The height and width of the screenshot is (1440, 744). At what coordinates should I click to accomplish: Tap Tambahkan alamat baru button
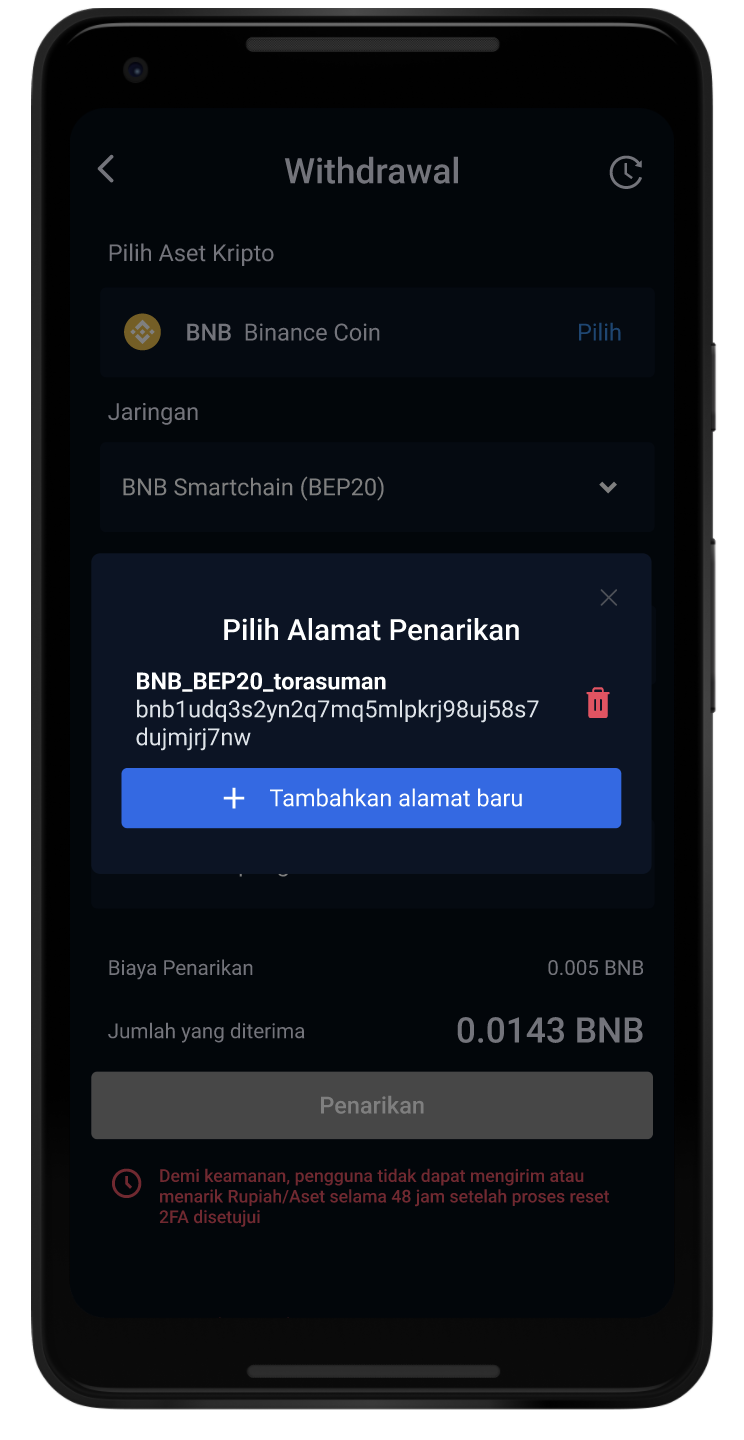[x=371, y=798]
